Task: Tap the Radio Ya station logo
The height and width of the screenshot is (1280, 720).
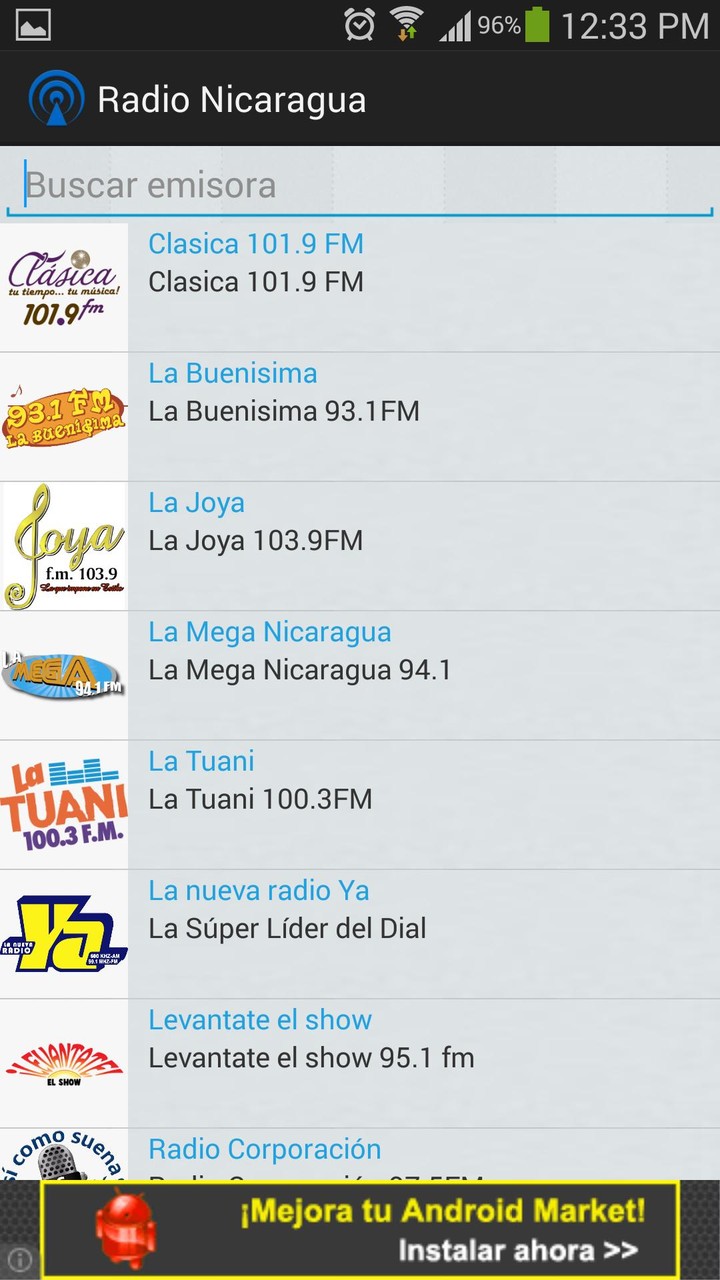Action: click(x=63, y=928)
